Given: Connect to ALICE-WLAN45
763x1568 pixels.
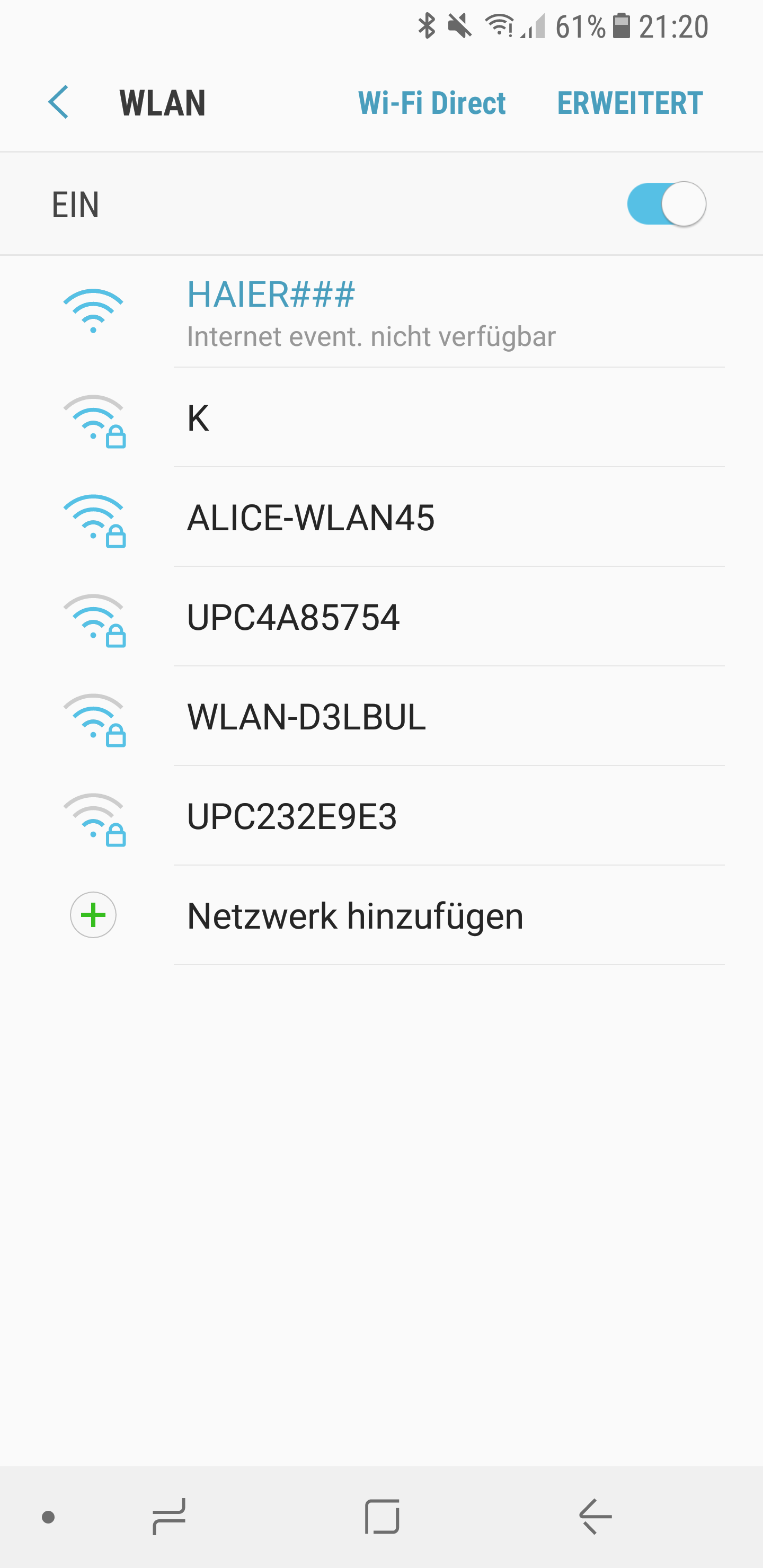Looking at the screenshot, I should [381, 518].
